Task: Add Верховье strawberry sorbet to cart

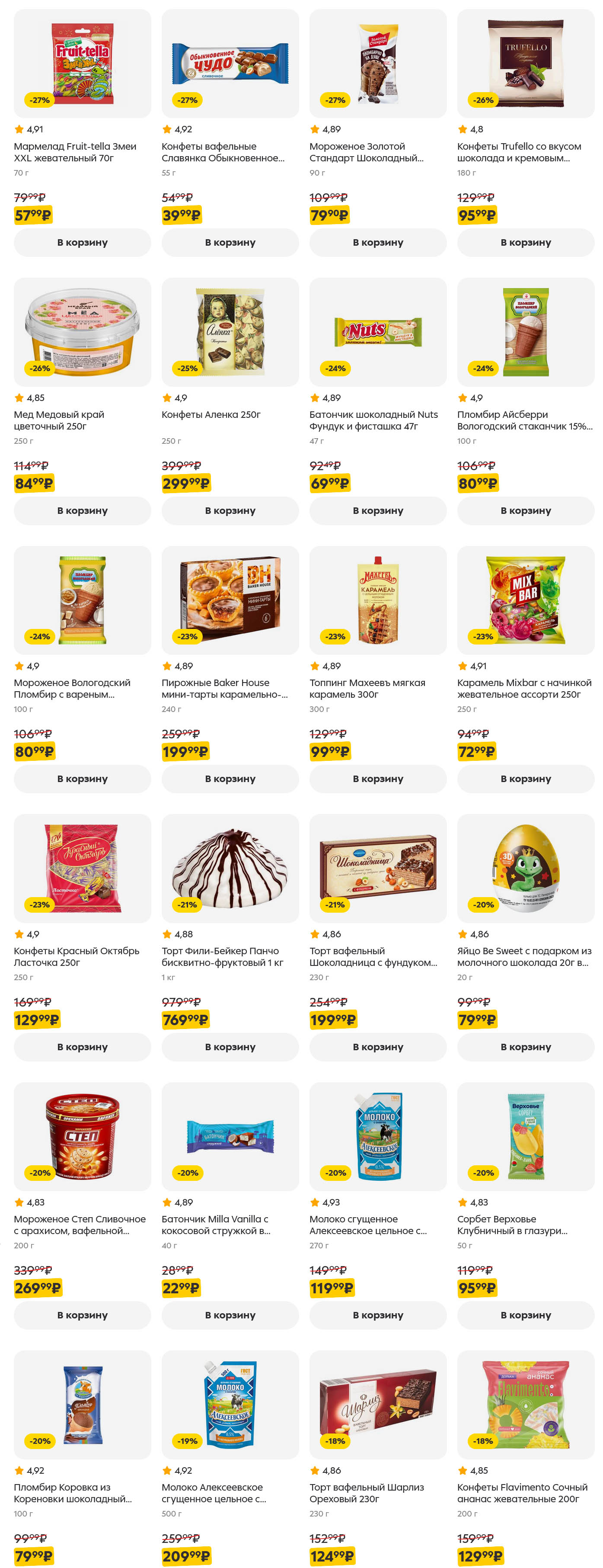Action: pyautogui.click(x=525, y=1315)
